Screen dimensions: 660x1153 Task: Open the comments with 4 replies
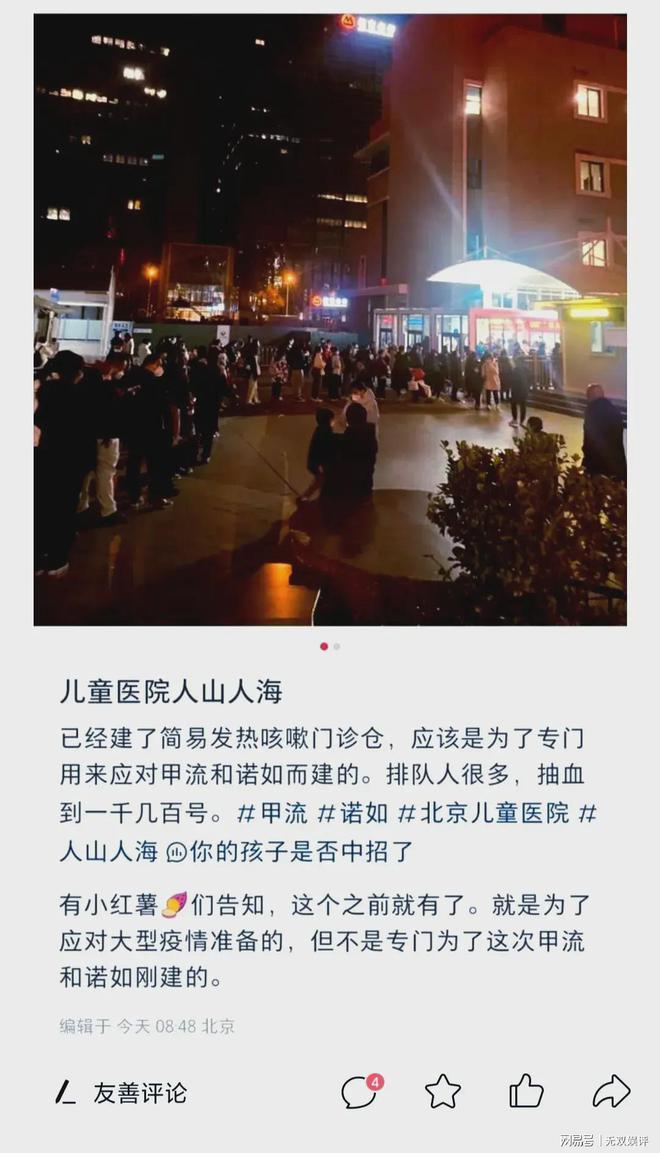point(359,1092)
